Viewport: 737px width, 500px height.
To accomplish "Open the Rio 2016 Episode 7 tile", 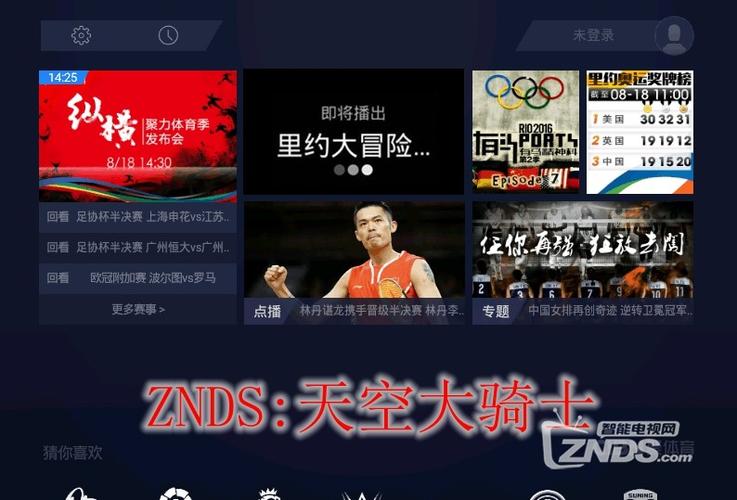I will coord(525,131).
